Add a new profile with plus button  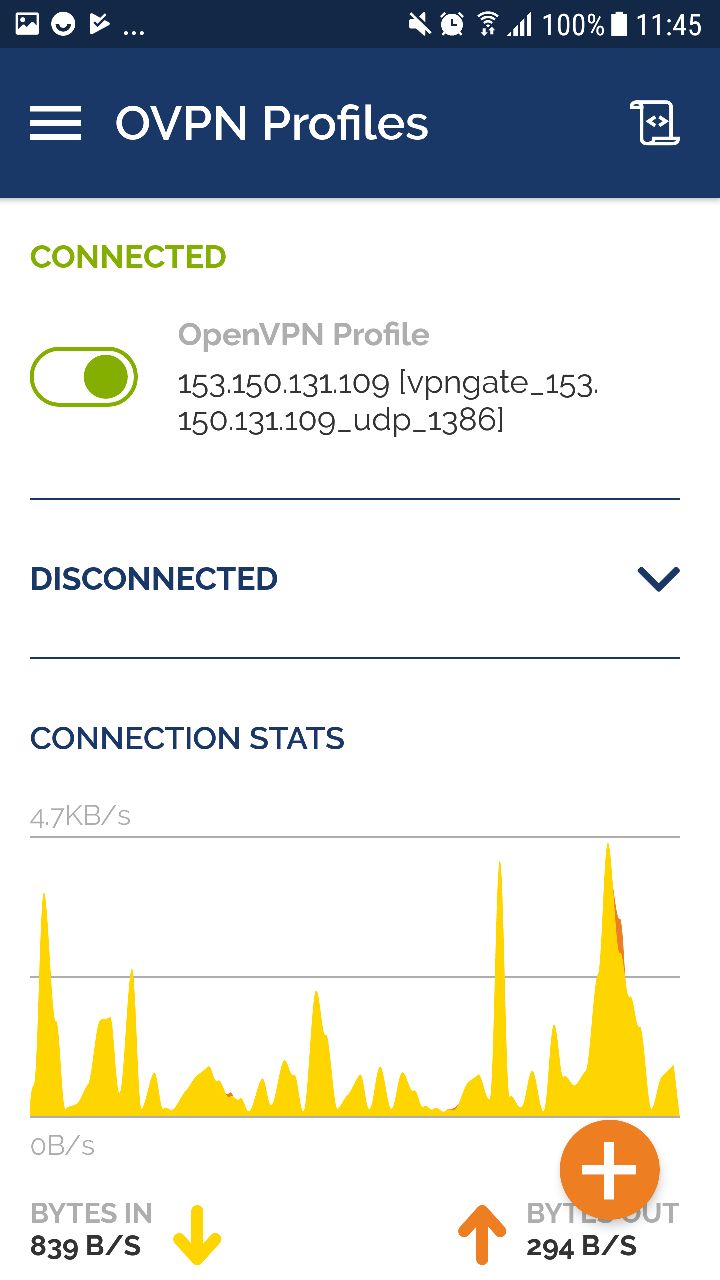click(x=609, y=1170)
